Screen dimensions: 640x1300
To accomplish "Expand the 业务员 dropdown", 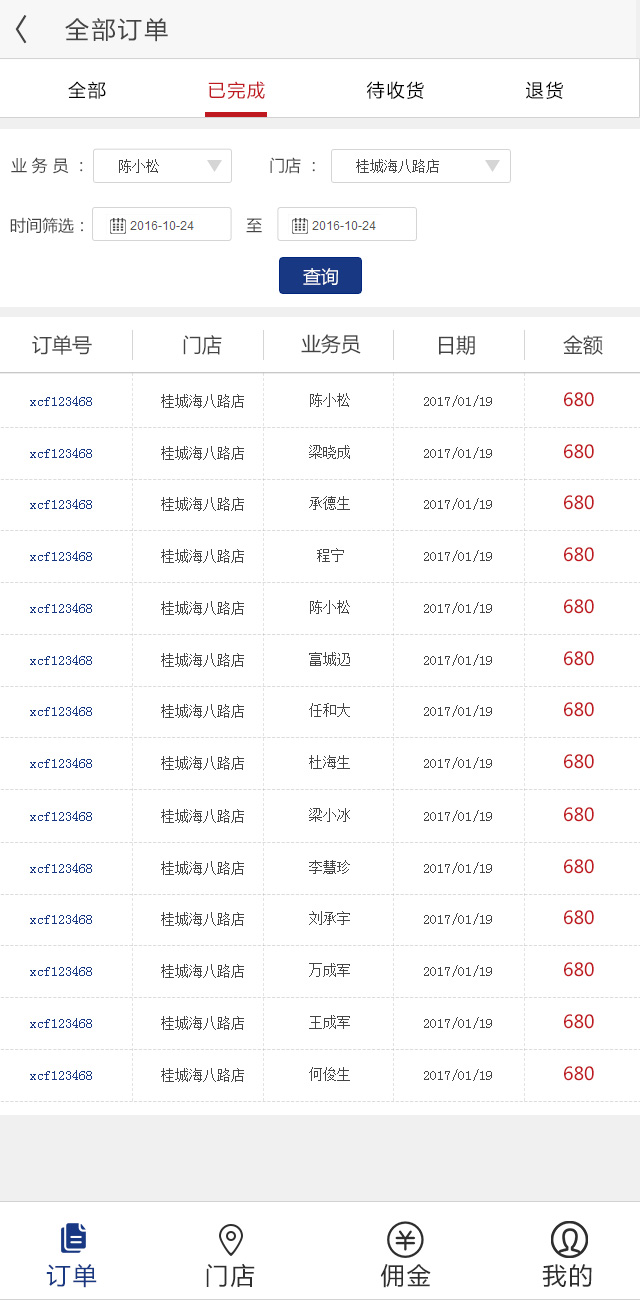I will 162,166.
